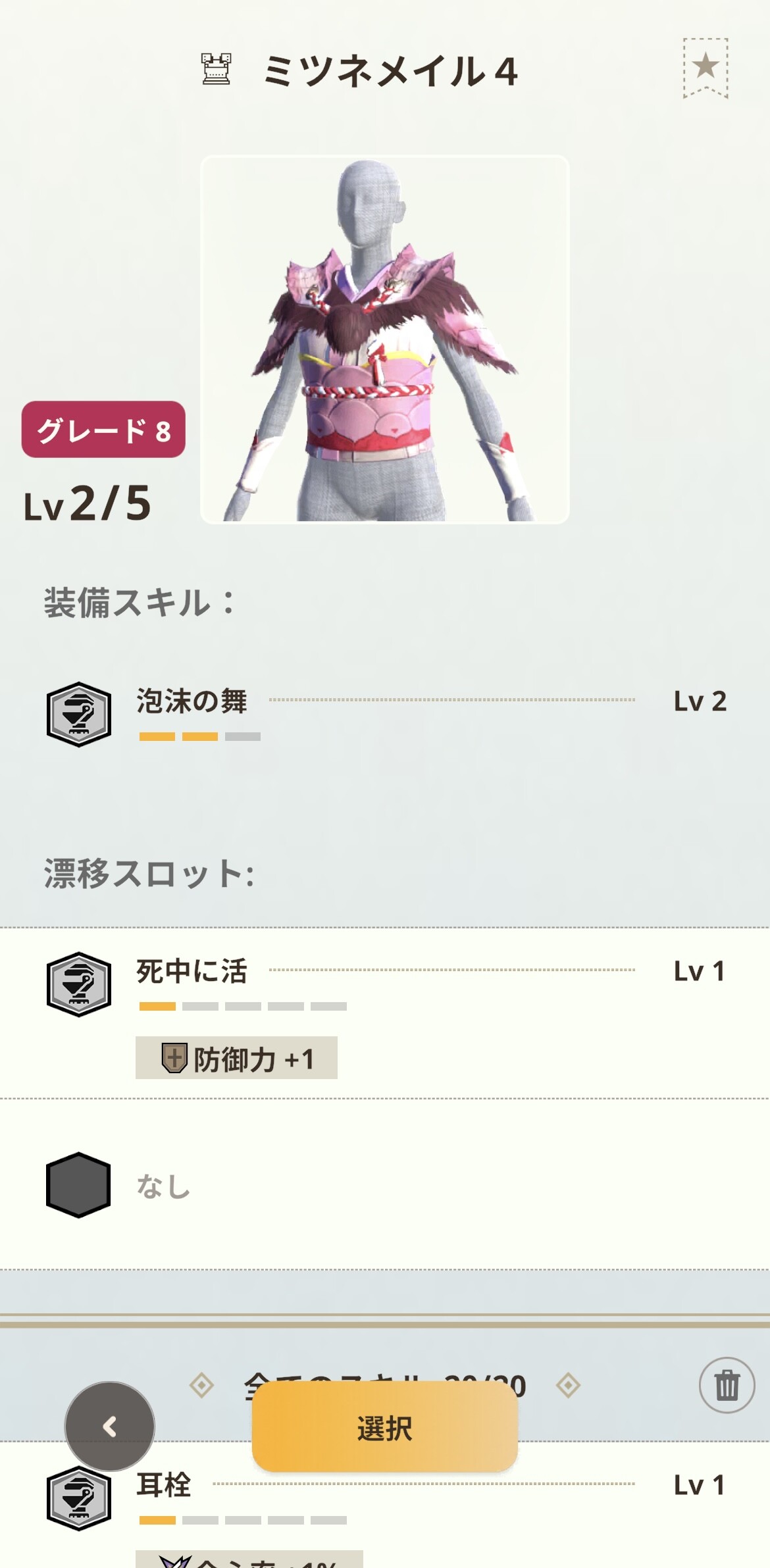Select the empty なし drift slot

tap(384, 1184)
